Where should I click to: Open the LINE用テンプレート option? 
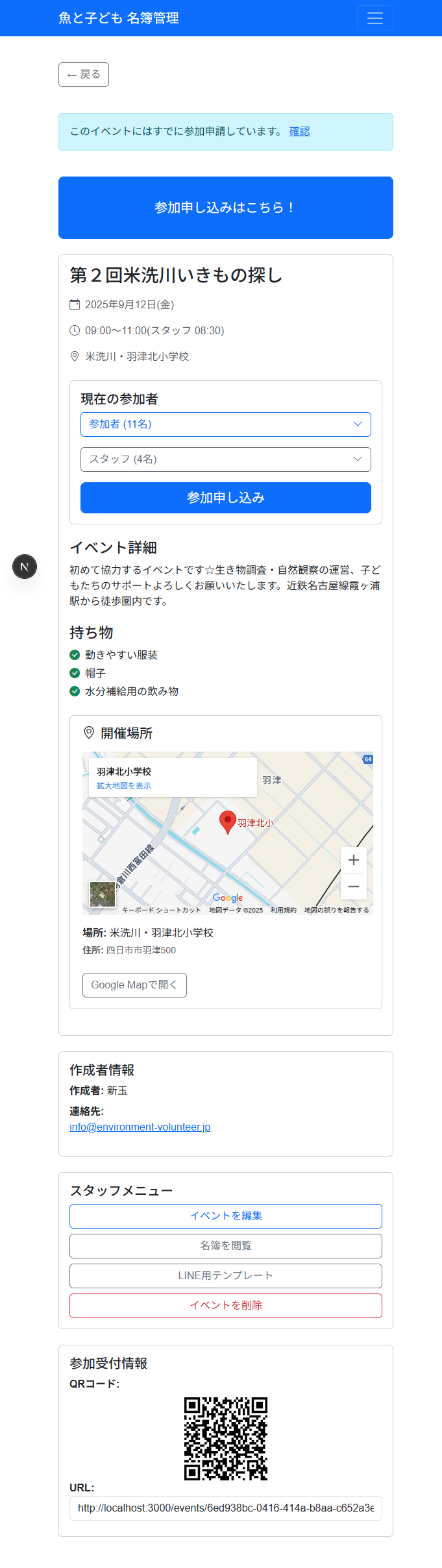225,1276
